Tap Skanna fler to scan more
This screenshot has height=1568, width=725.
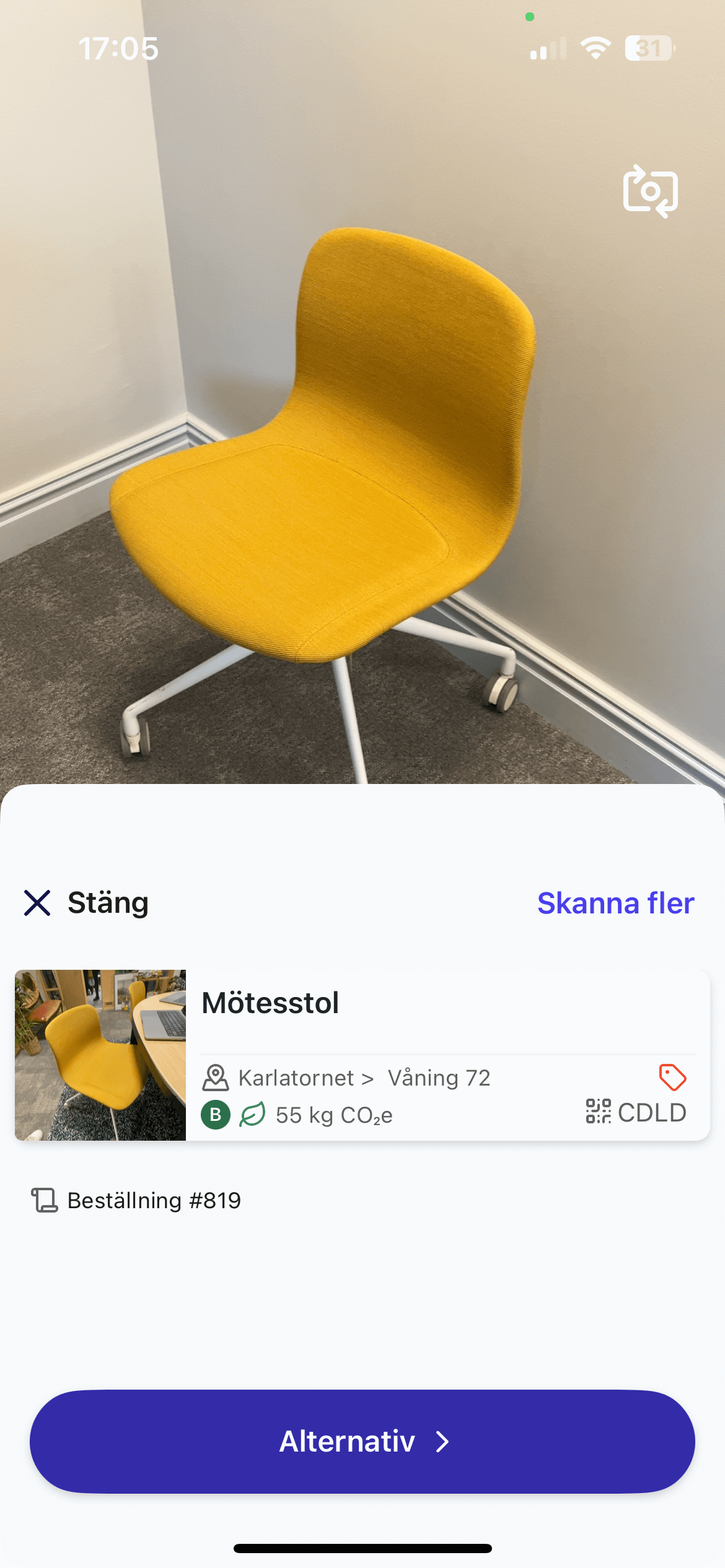615,903
